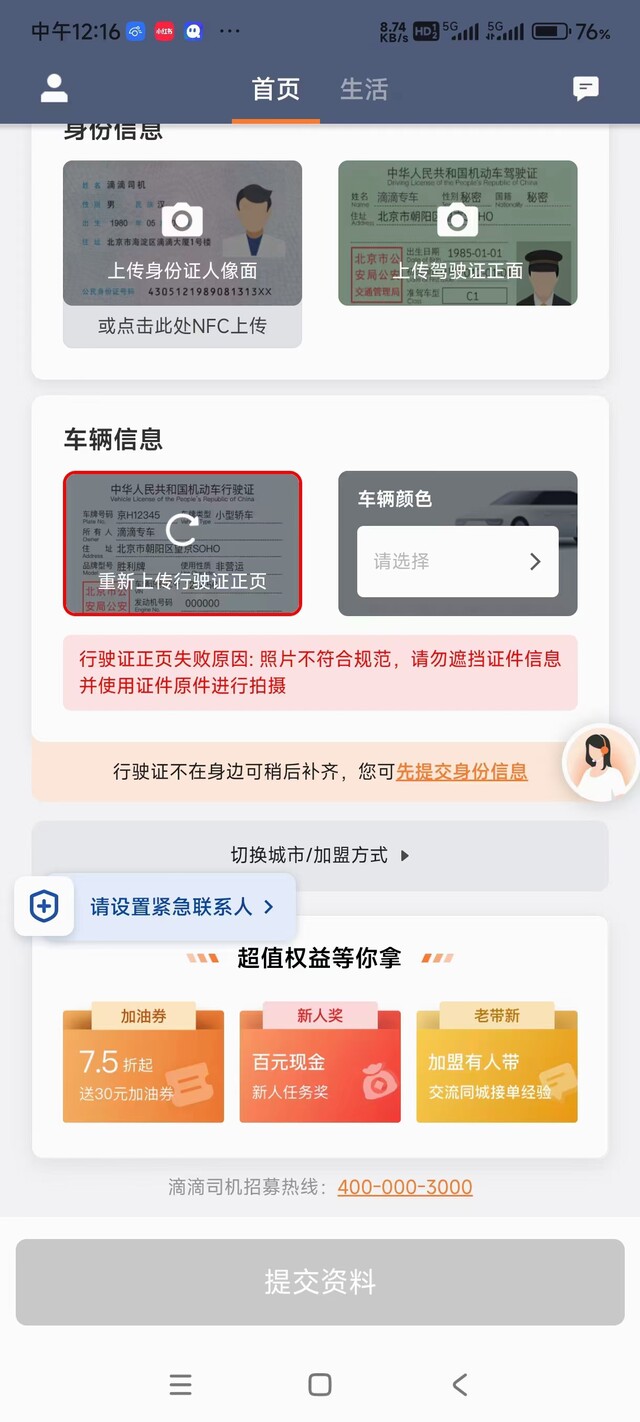Open the system recent apps menu button
Image resolution: width=640 pixels, height=1422 pixels.
coord(181,1384)
